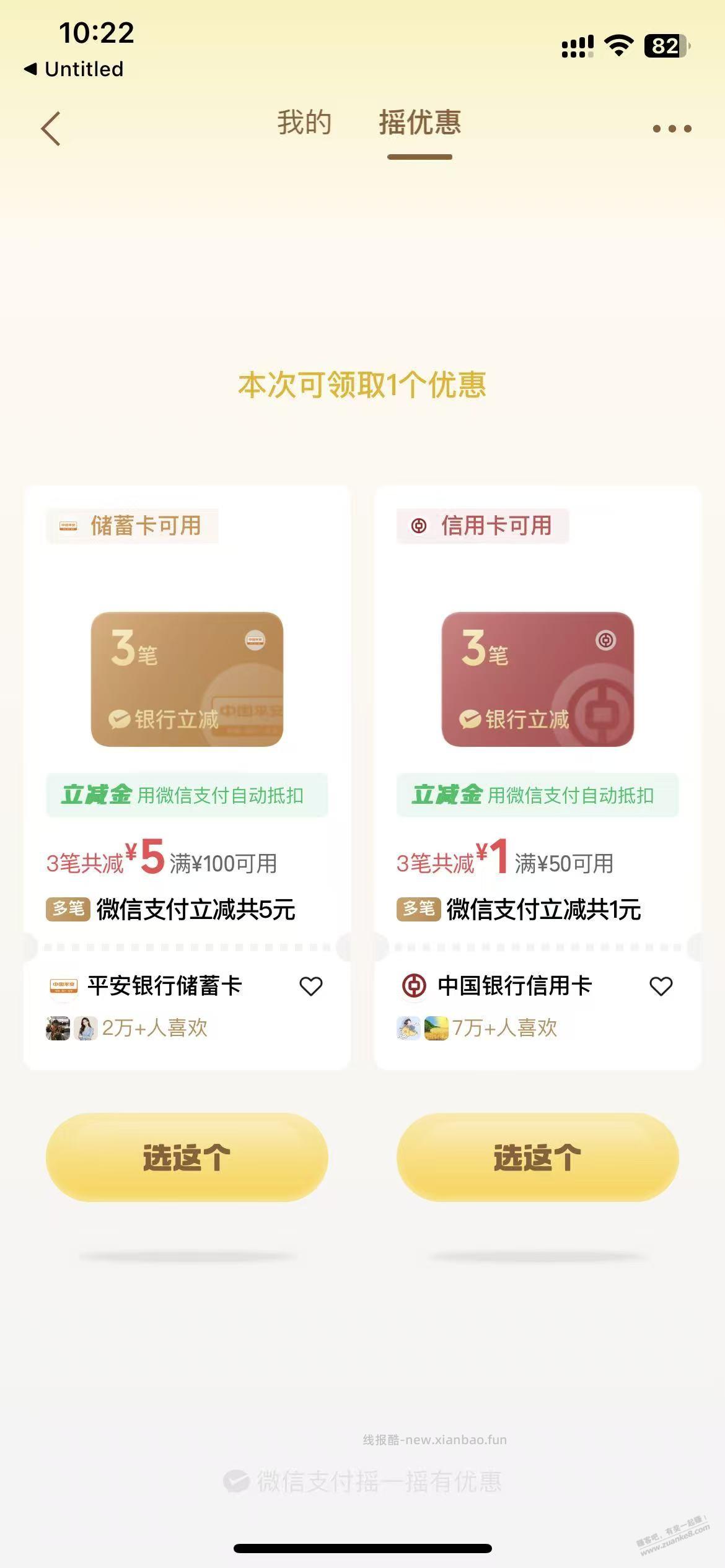Favorite the 中国银行信用卡 coupon via heart
The height and width of the screenshot is (1568, 725).
click(661, 986)
